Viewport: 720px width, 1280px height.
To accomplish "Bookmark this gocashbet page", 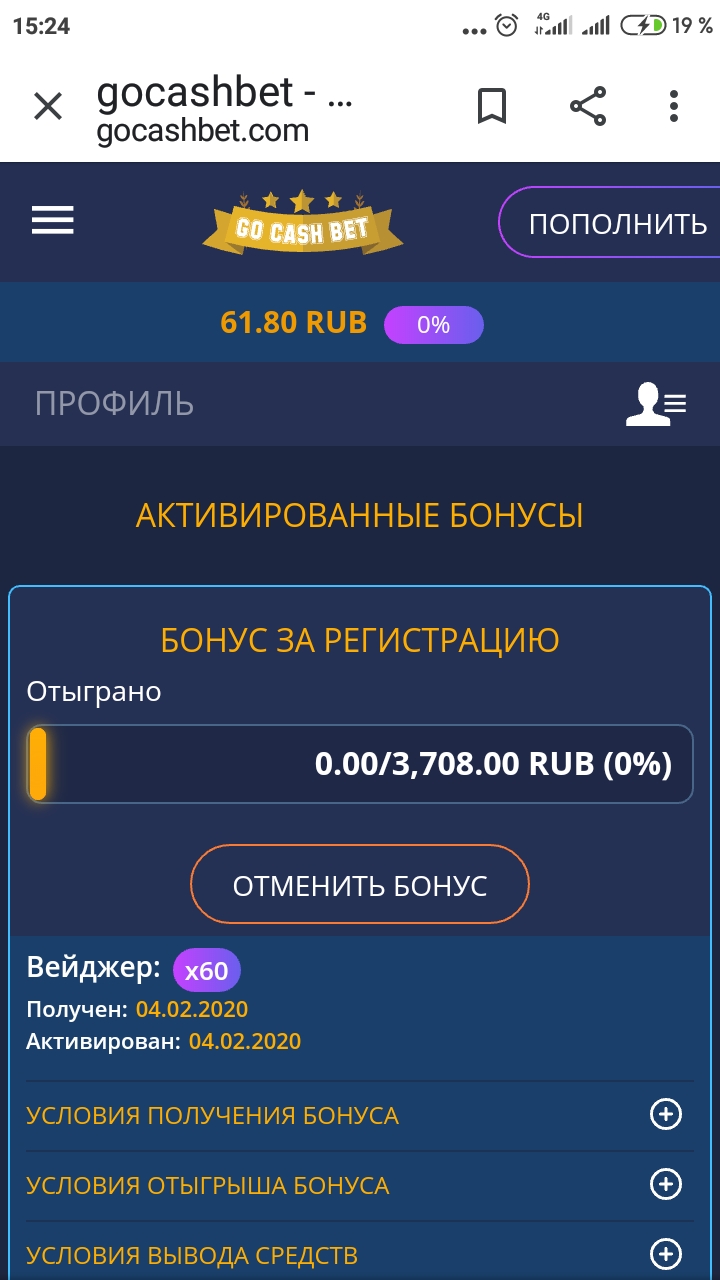I will (x=492, y=106).
